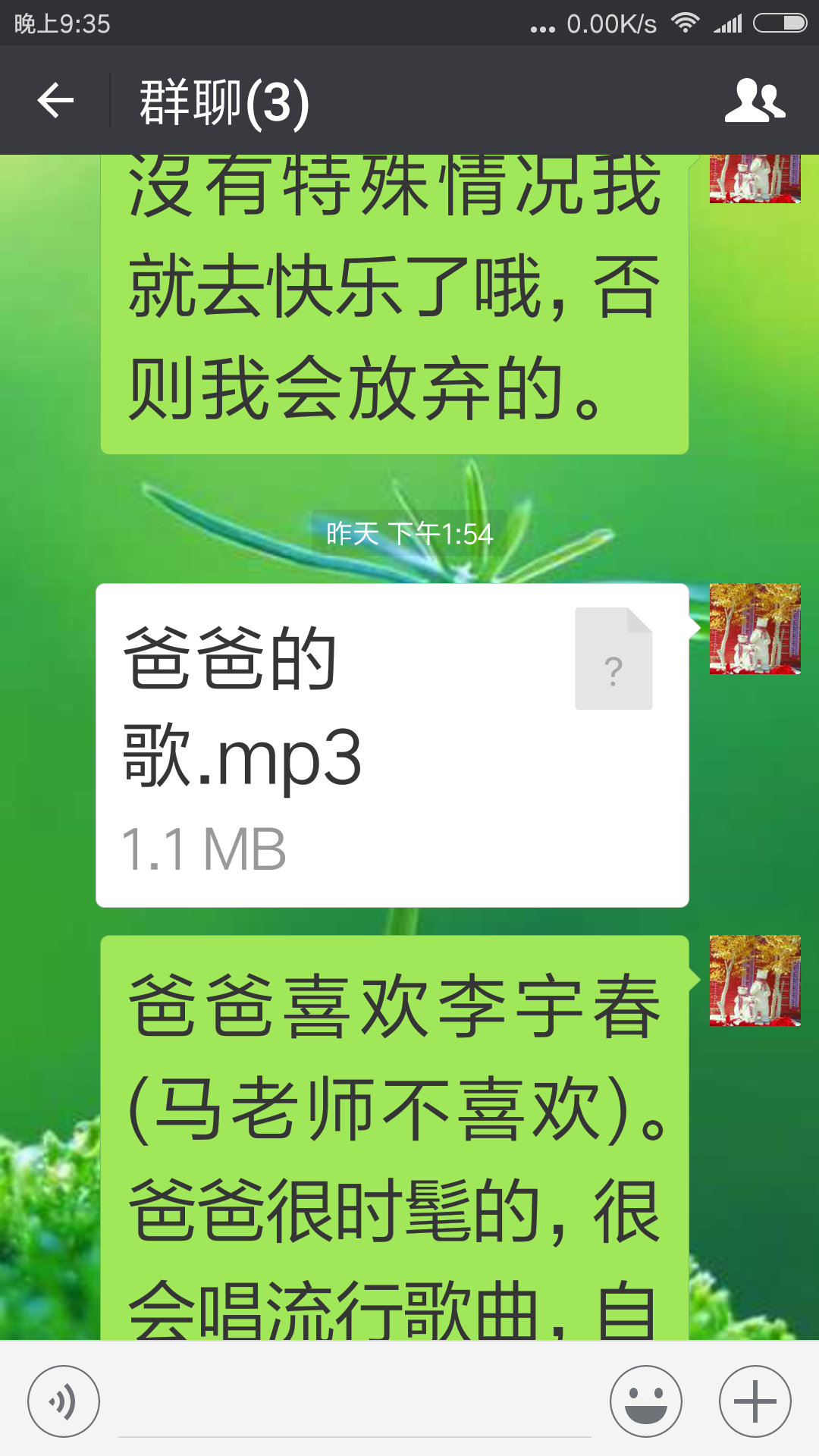Open the 爸爸的歌.mp3 file attachment
This screenshot has height=1456, width=819.
392,745
